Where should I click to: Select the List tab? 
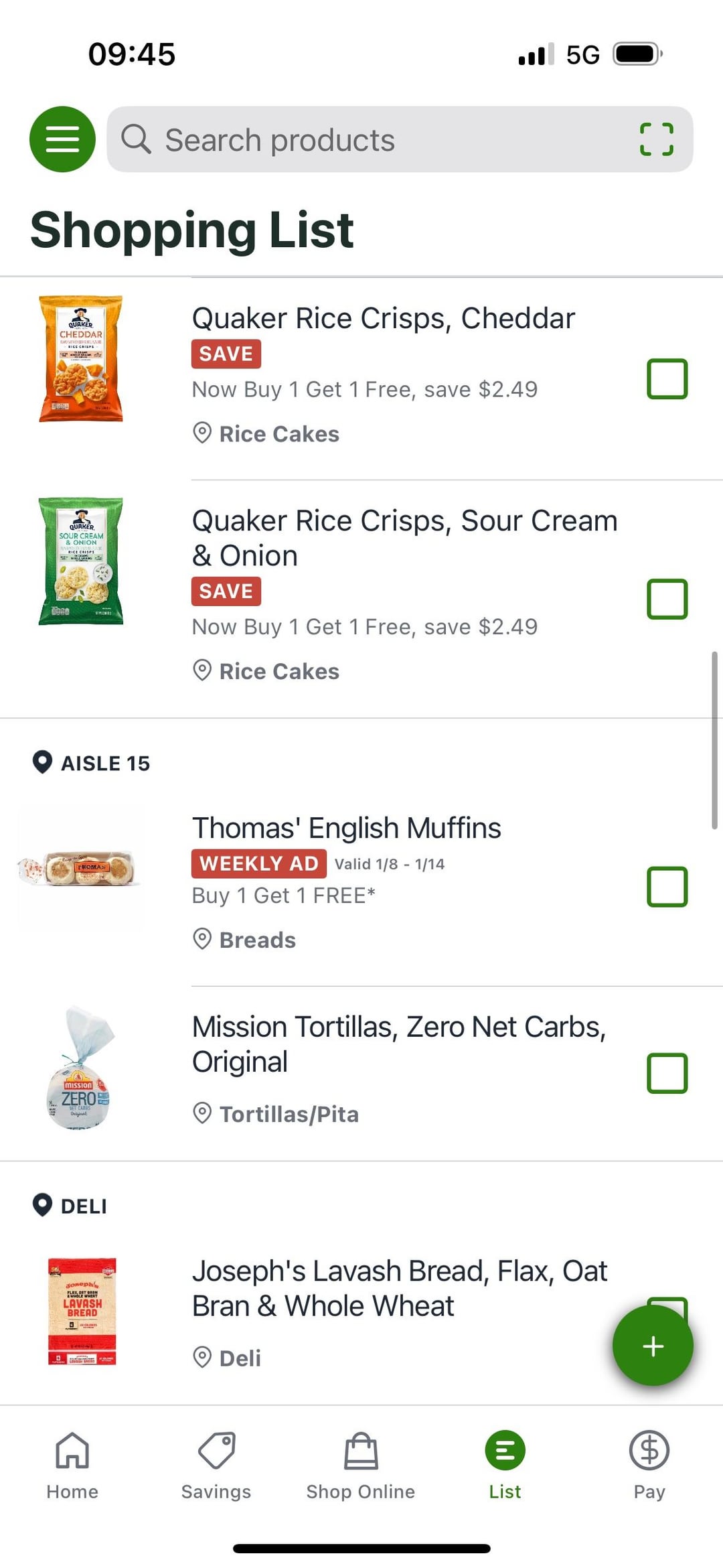coord(505,1466)
